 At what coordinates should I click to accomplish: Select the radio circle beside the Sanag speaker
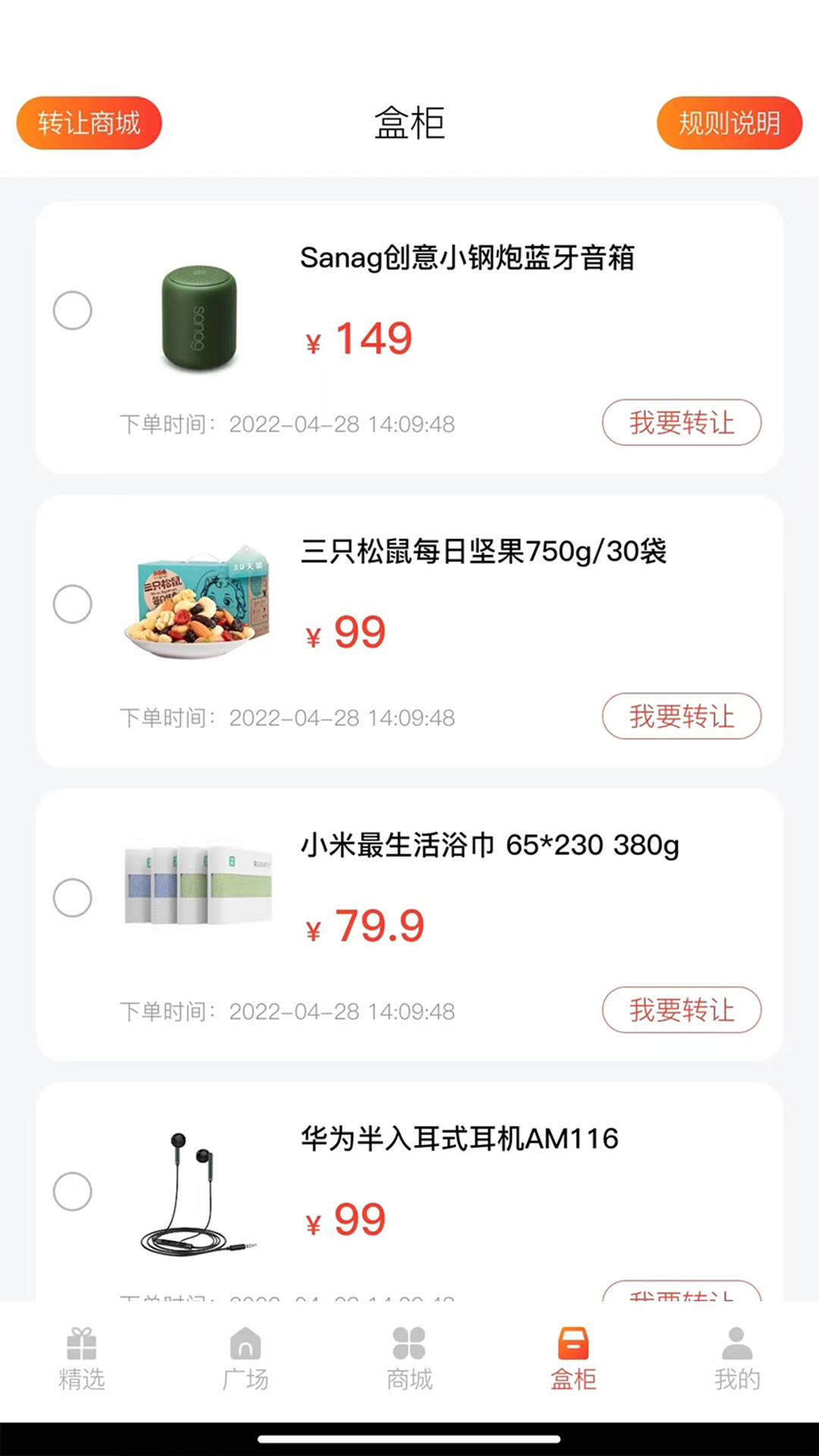point(73,311)
